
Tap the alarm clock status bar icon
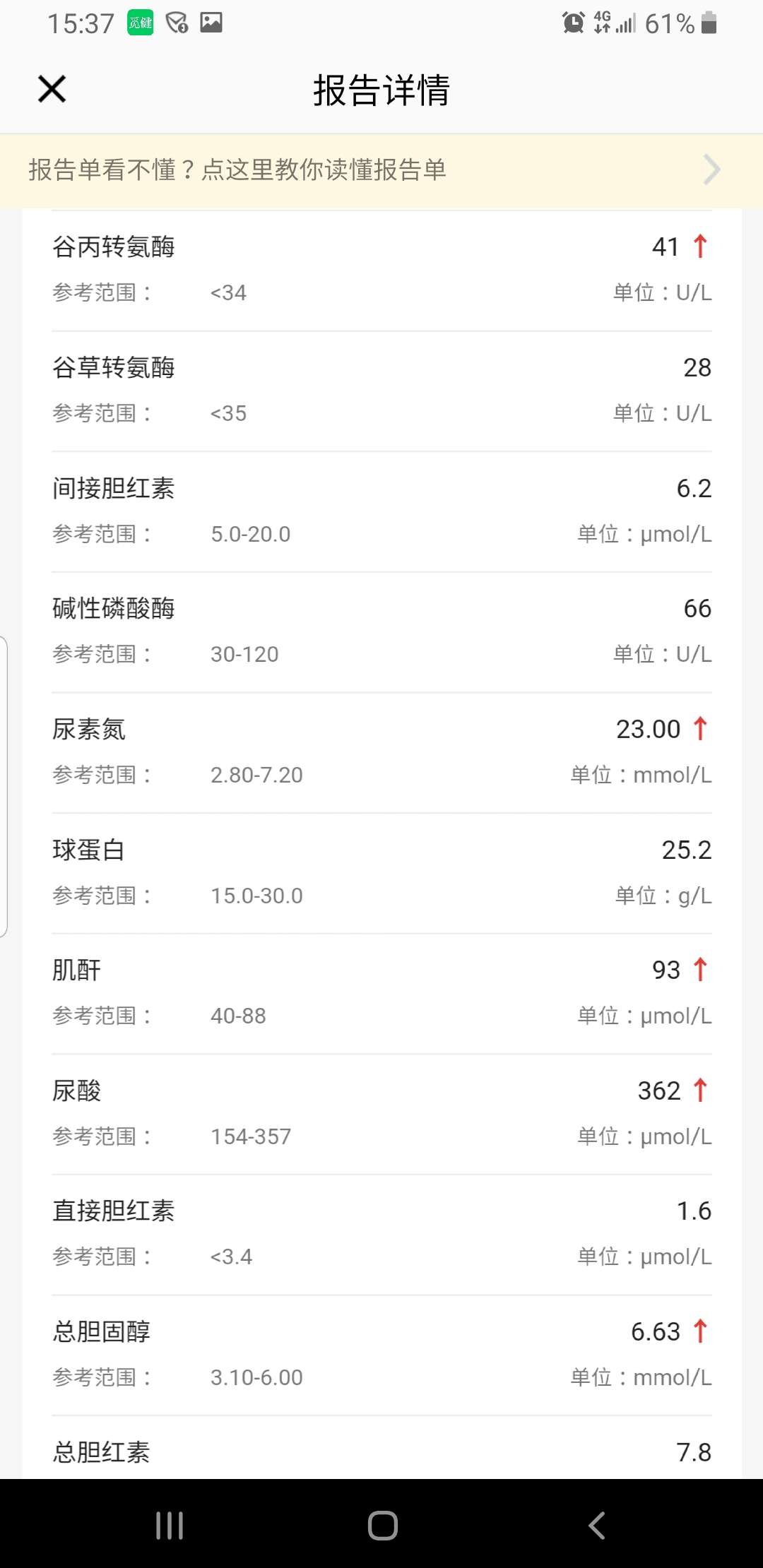point(574,22)
